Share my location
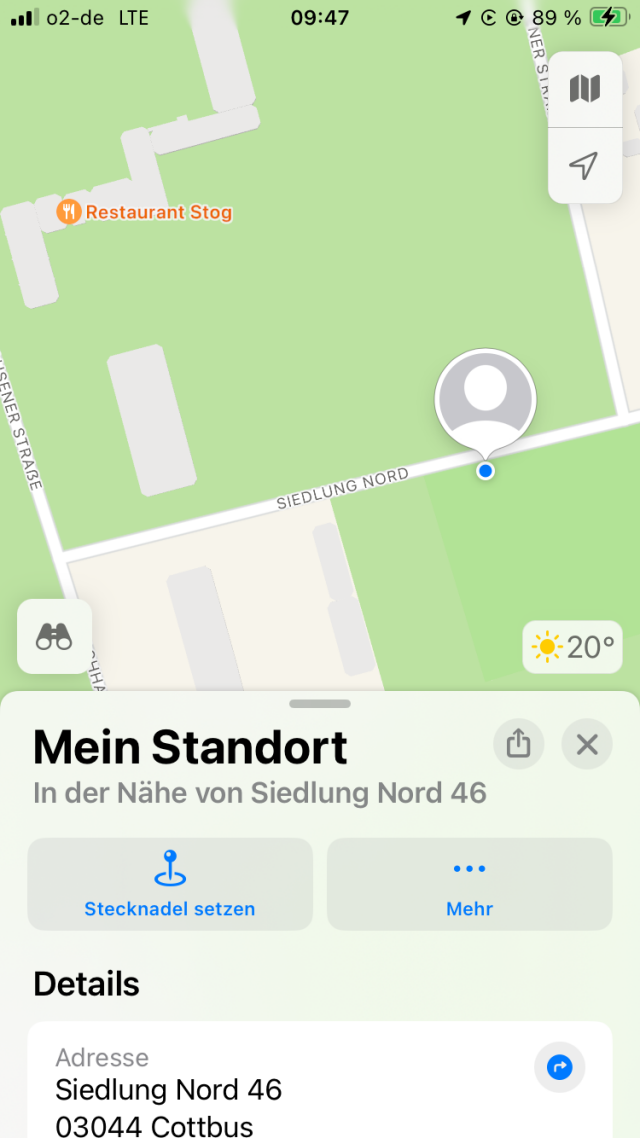The image size is (640, 1138). pos(518,744)
